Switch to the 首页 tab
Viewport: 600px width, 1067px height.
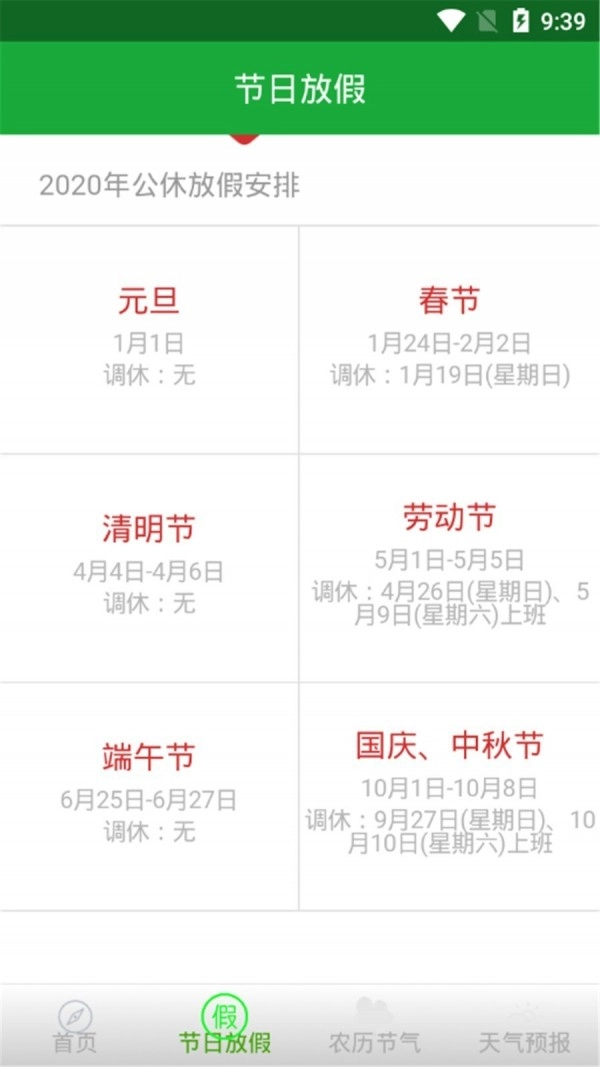pos(75,1025)
